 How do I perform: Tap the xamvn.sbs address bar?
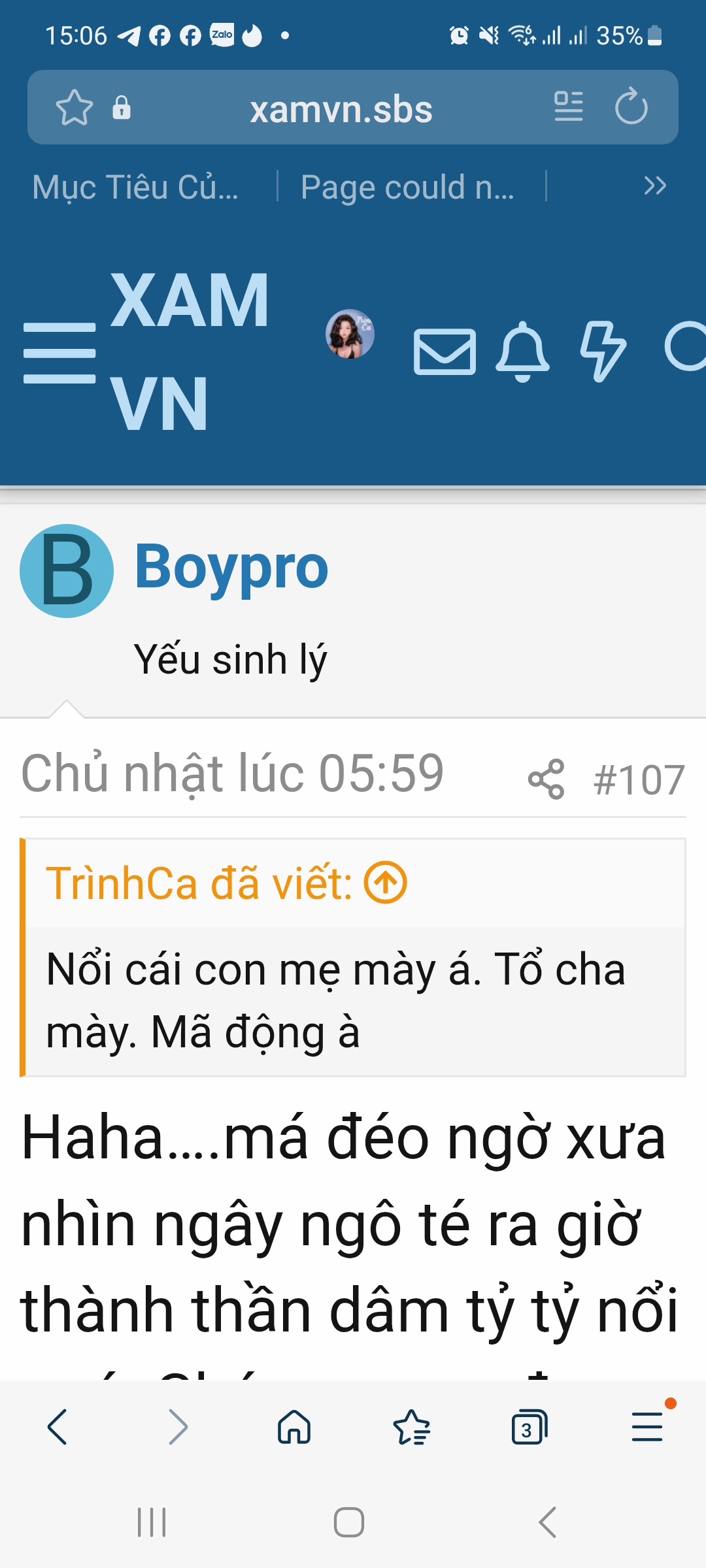tap(341, 109)
